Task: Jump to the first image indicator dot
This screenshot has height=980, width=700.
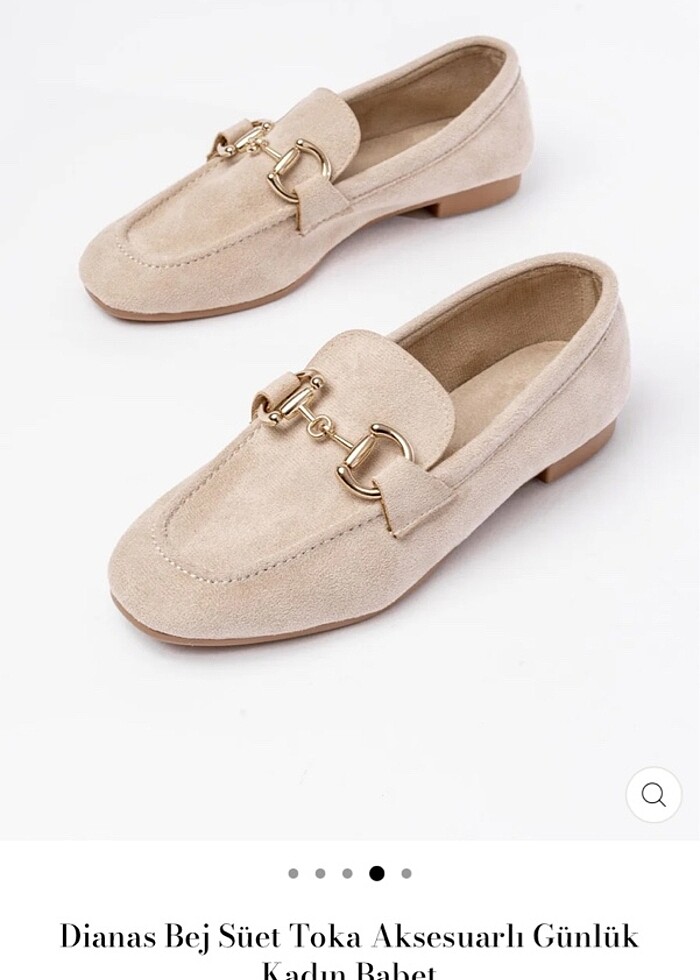Action: coord(293,873)
